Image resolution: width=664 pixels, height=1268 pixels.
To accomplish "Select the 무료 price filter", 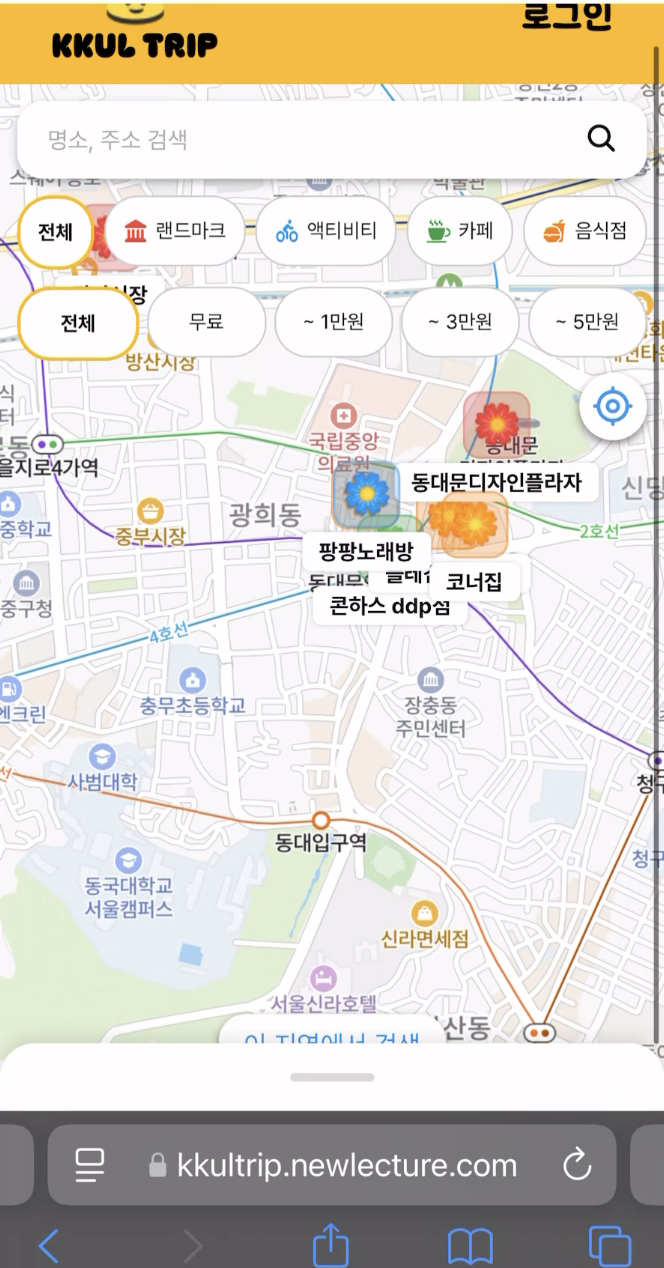I will pyautogui.click(x=206, y=322).
